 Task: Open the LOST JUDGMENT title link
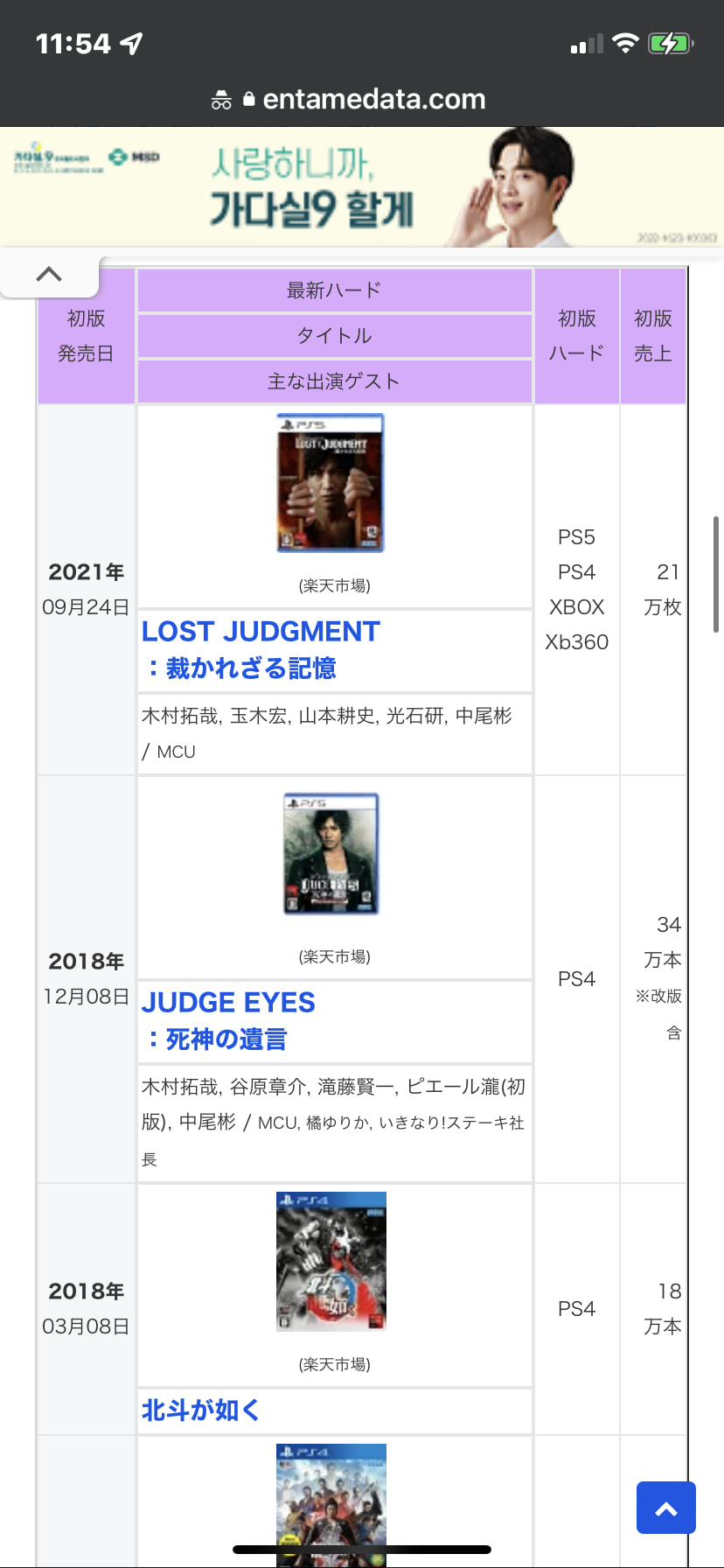(x=261, y=649)
